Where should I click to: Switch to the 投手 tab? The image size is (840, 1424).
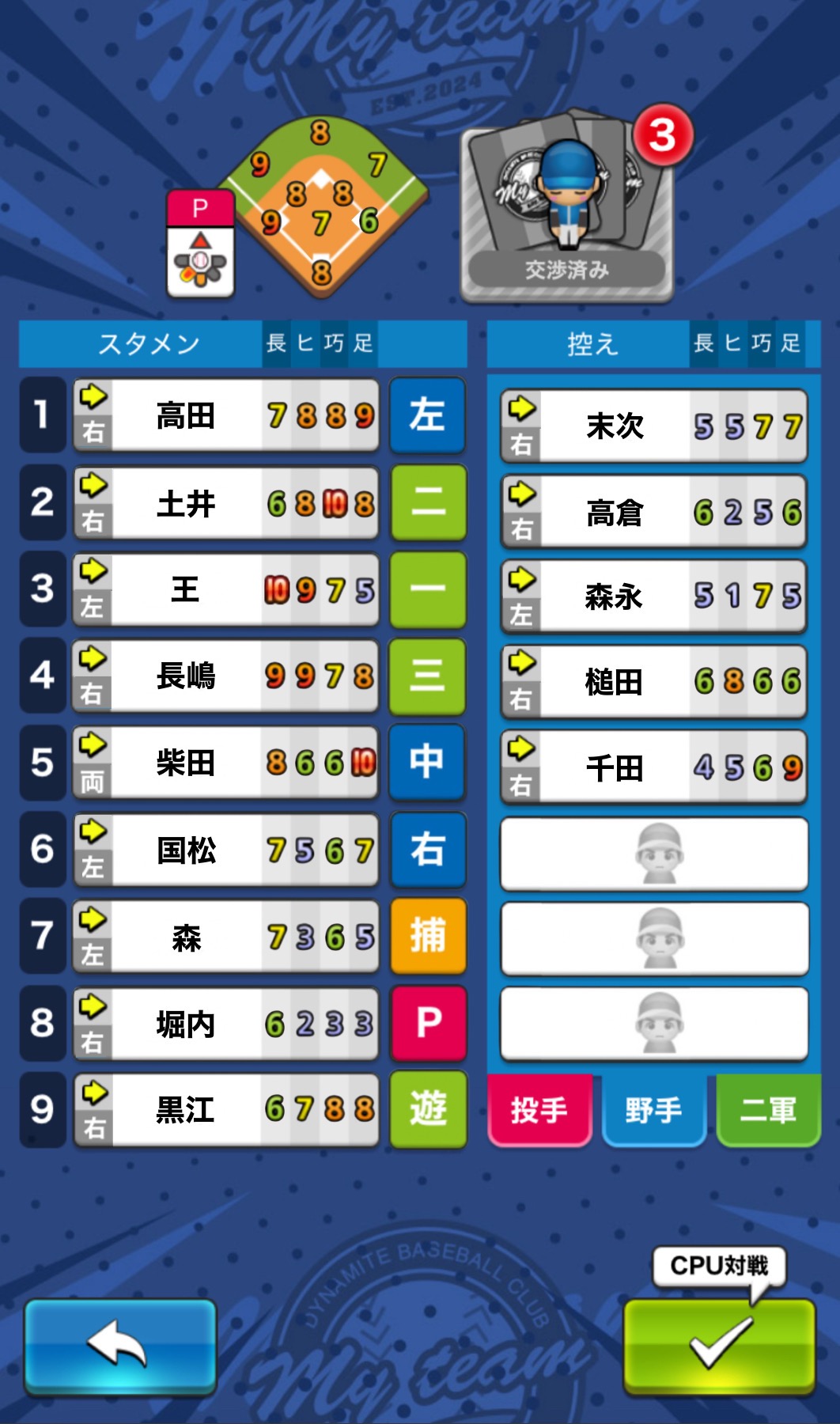tap(539, 1110)
